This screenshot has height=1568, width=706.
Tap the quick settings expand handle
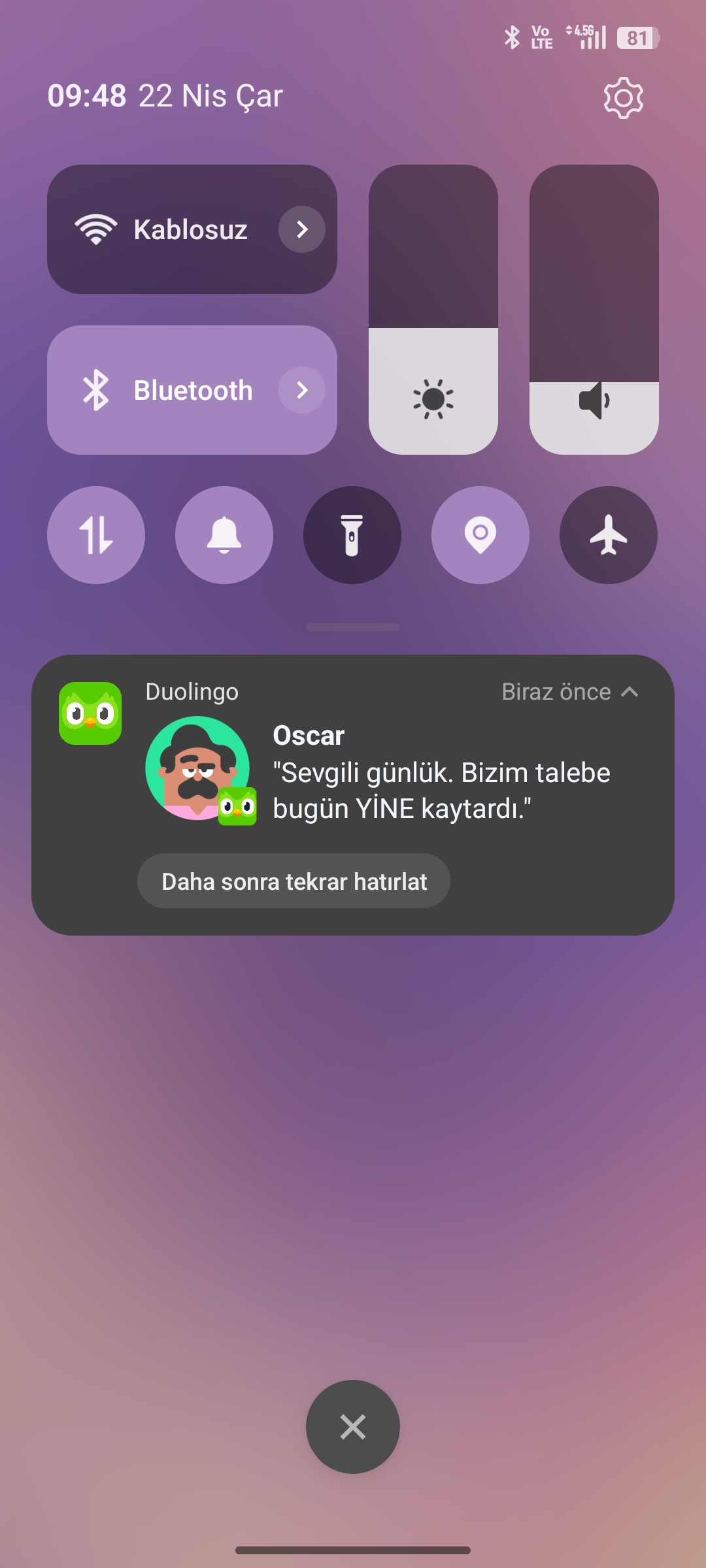click(x=353, y=627)
